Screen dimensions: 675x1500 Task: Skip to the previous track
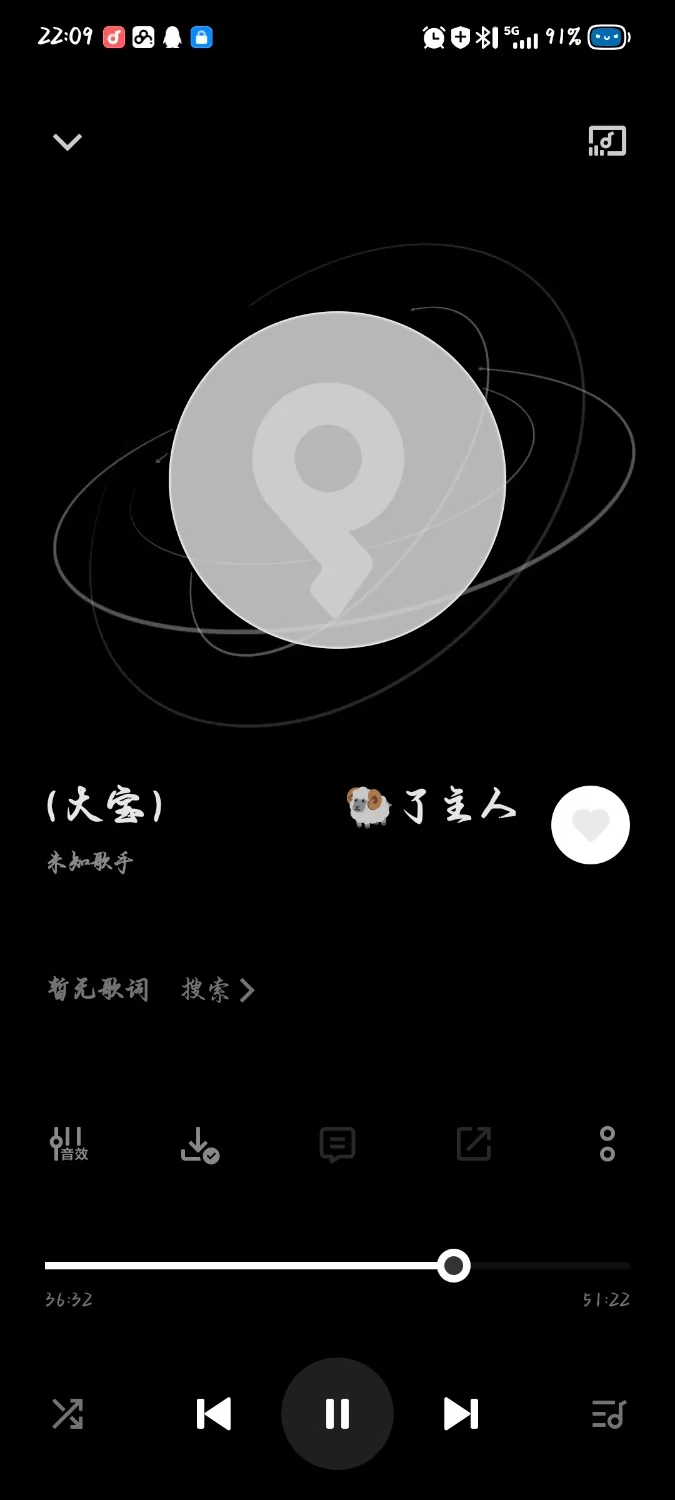tap(214, 1413)
